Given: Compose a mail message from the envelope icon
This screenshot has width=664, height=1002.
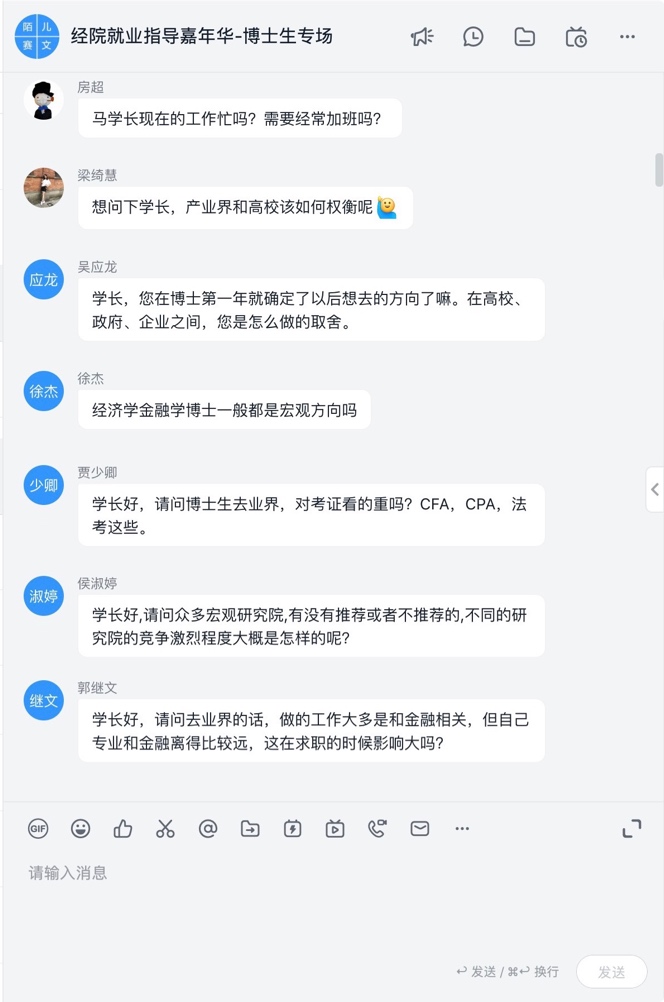Looking at the screenshot, I should click(x=420, y=828).
